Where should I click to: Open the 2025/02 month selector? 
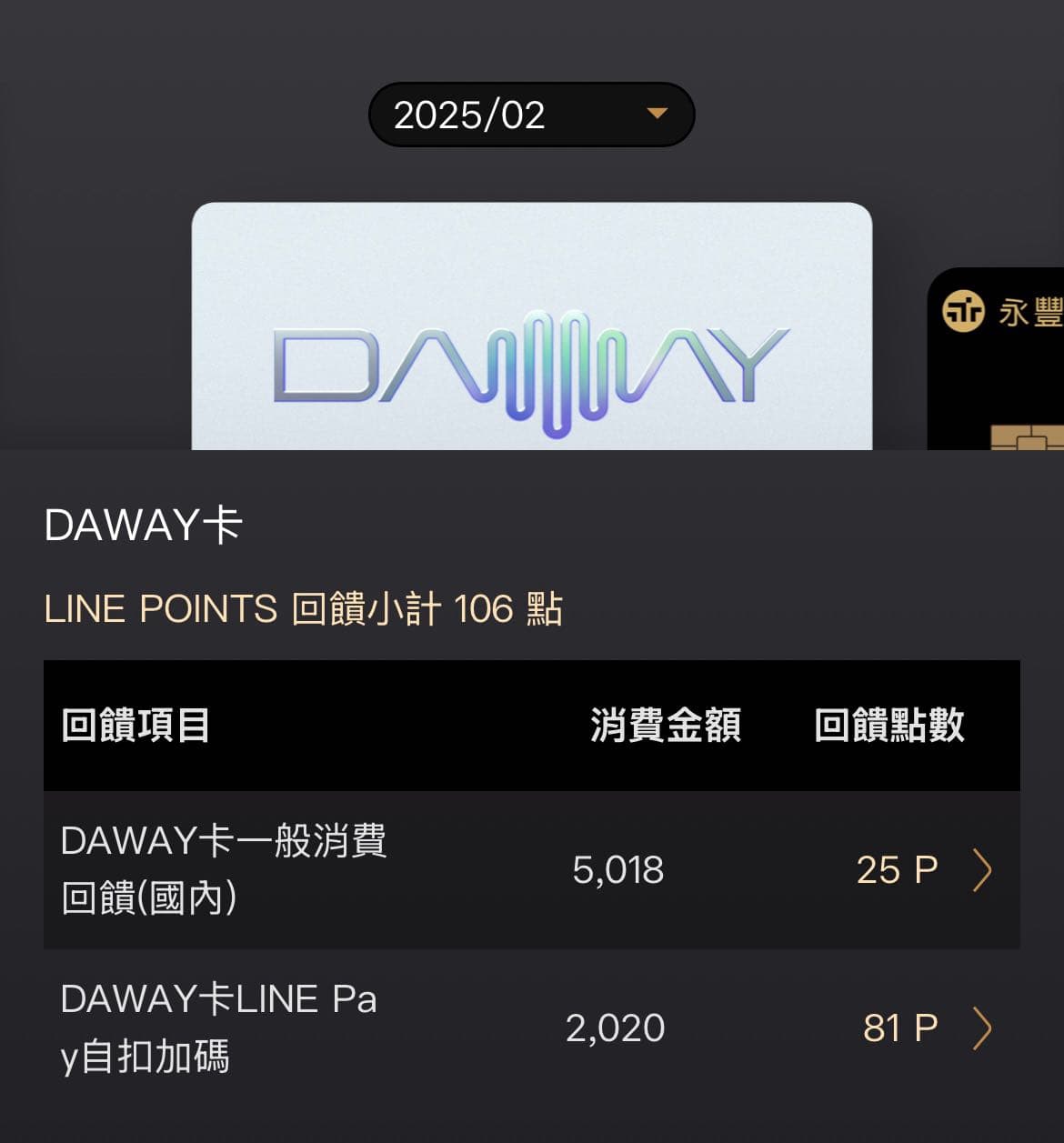point(530,114)
